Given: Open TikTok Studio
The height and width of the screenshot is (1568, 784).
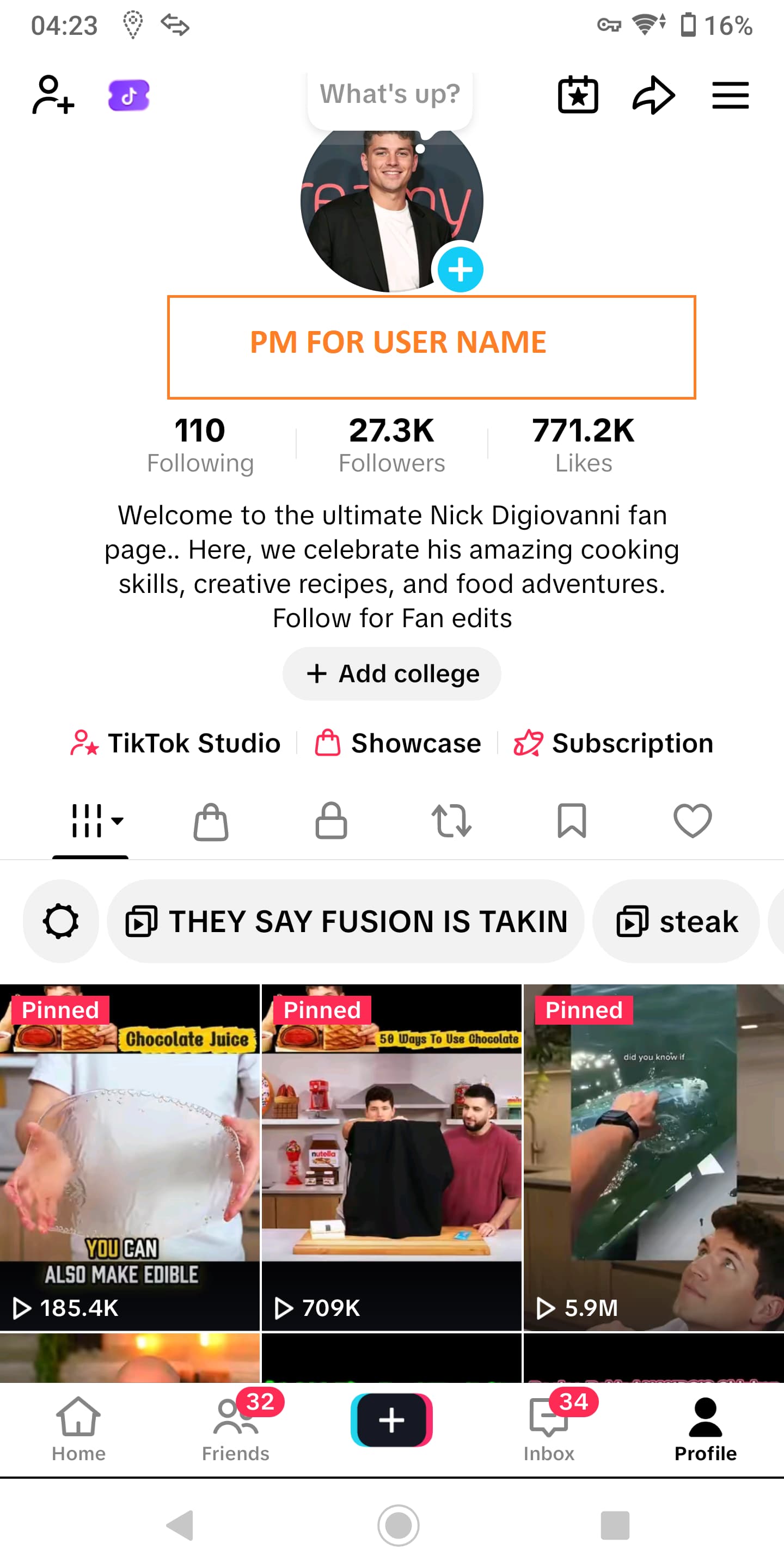Looking at the screenshot, I should [176, 743].
